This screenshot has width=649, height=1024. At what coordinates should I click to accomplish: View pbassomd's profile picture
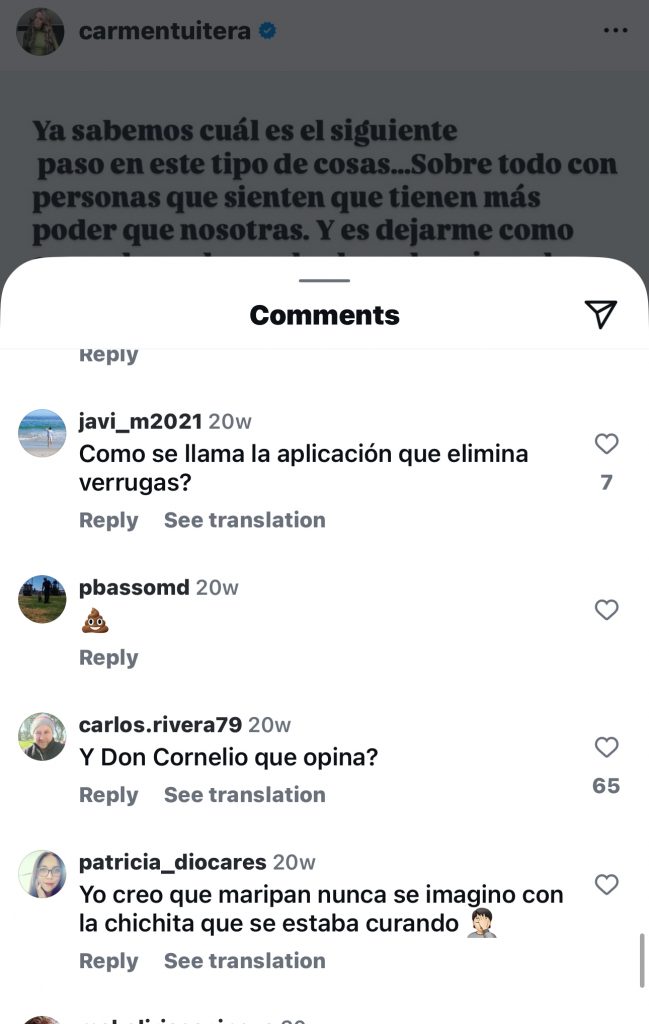click(x=42, y=599)
